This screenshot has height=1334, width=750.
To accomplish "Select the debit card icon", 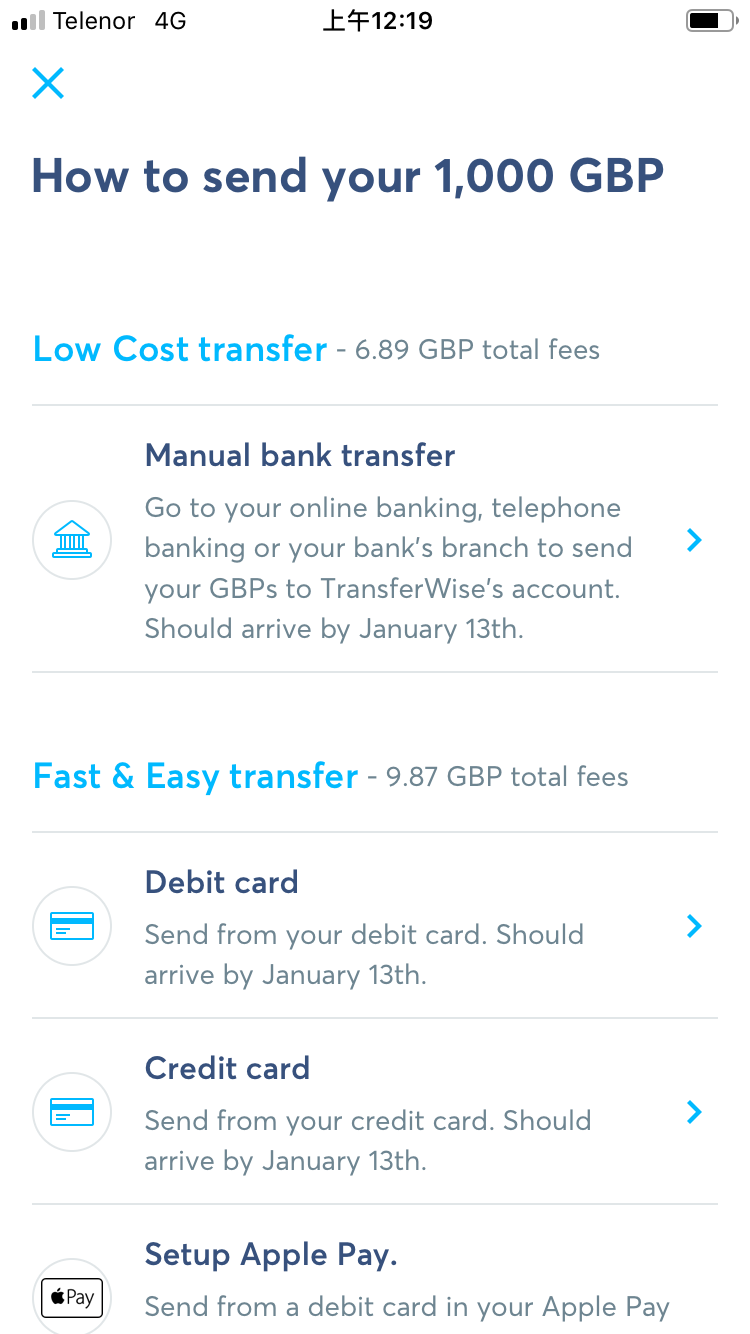I will 71,926.
